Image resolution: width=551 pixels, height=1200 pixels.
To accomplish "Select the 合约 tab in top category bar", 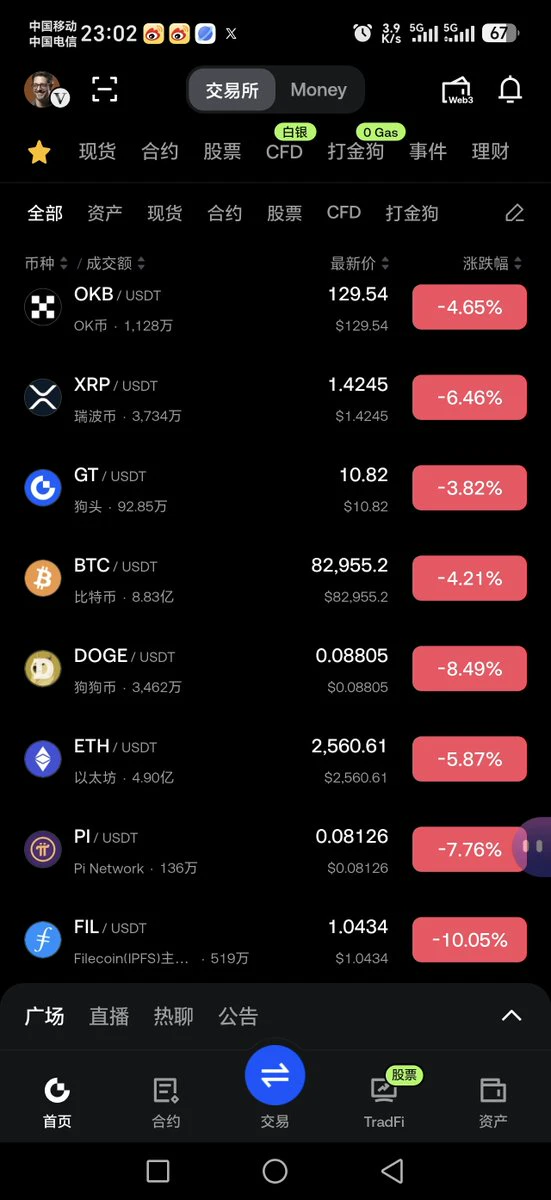I will (160, 151).
